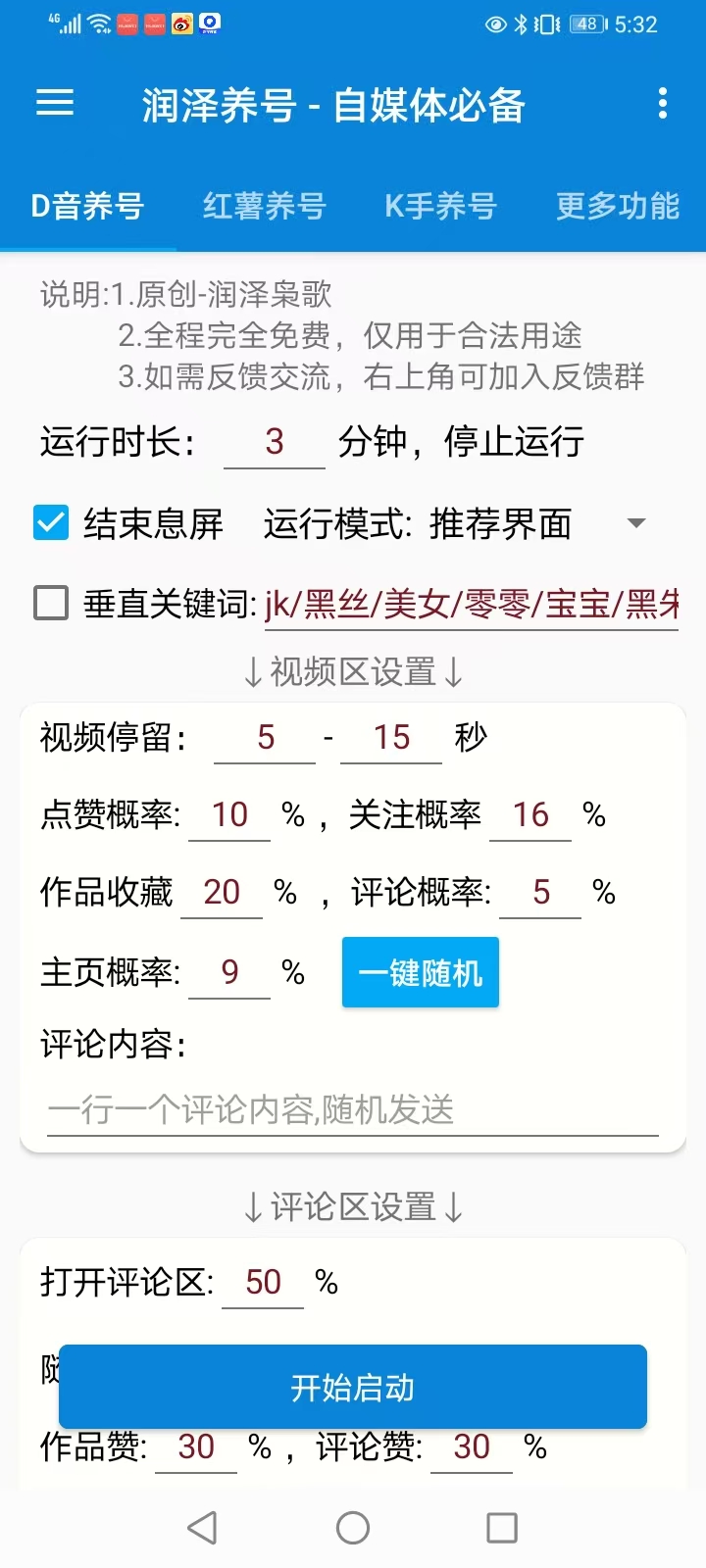Uncheck the 结束息屏 checkbox

coord(51,523)
